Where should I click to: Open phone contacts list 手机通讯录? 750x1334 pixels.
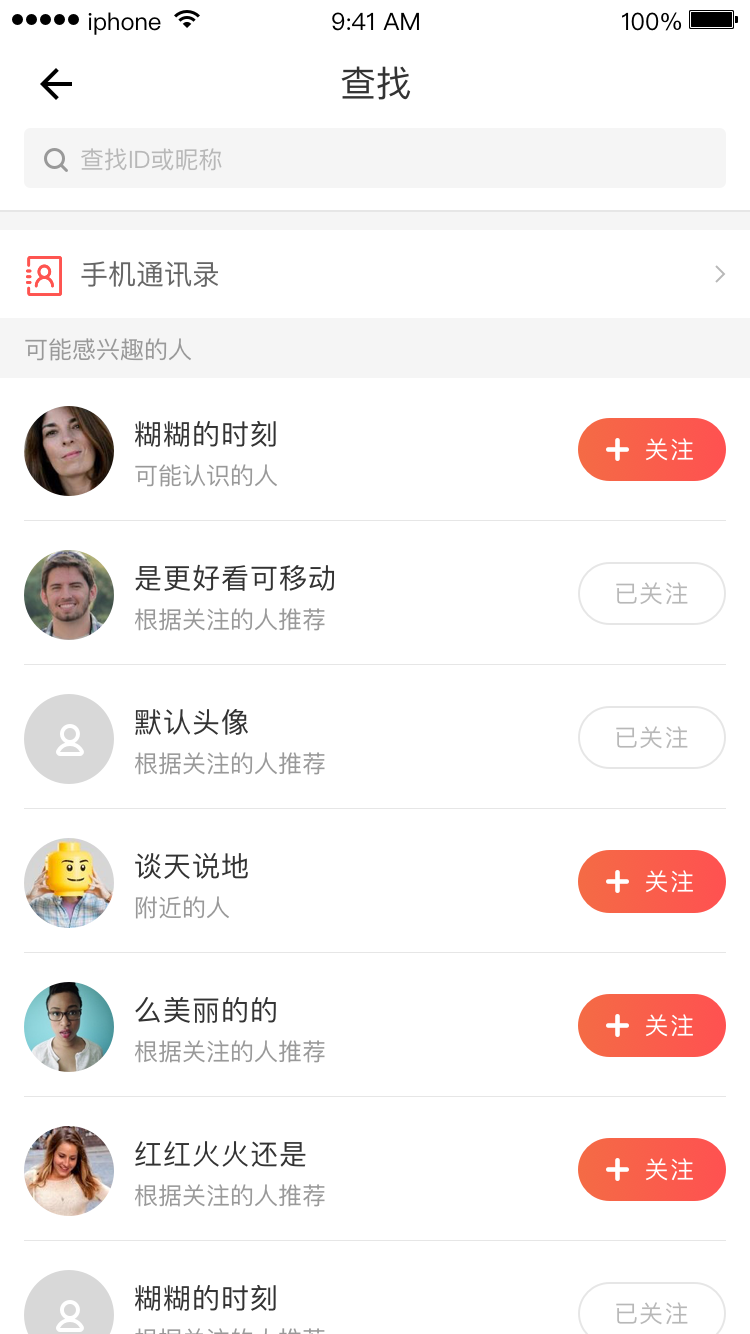[x=148, y=274]
